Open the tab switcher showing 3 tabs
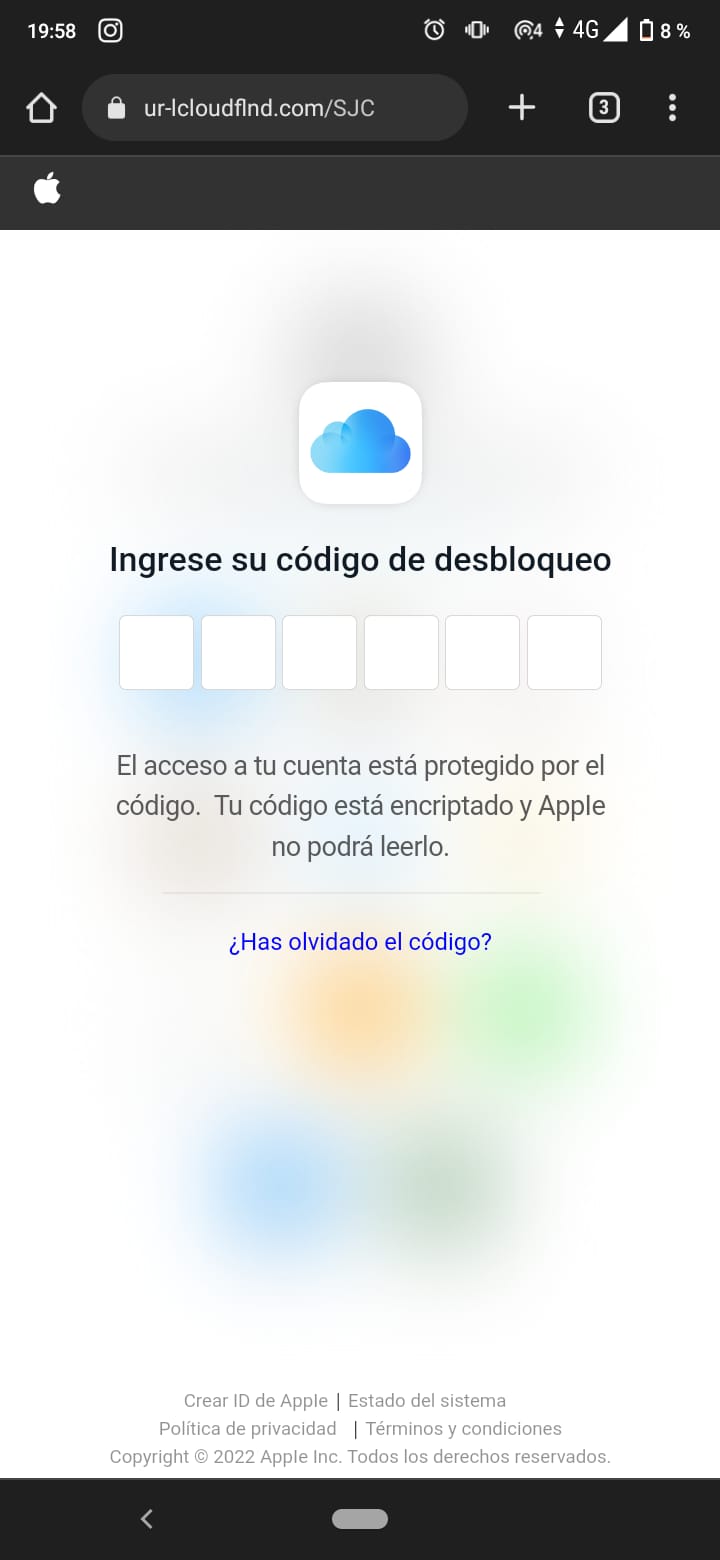Viewport: 720px width, 1560px height. 603,108
